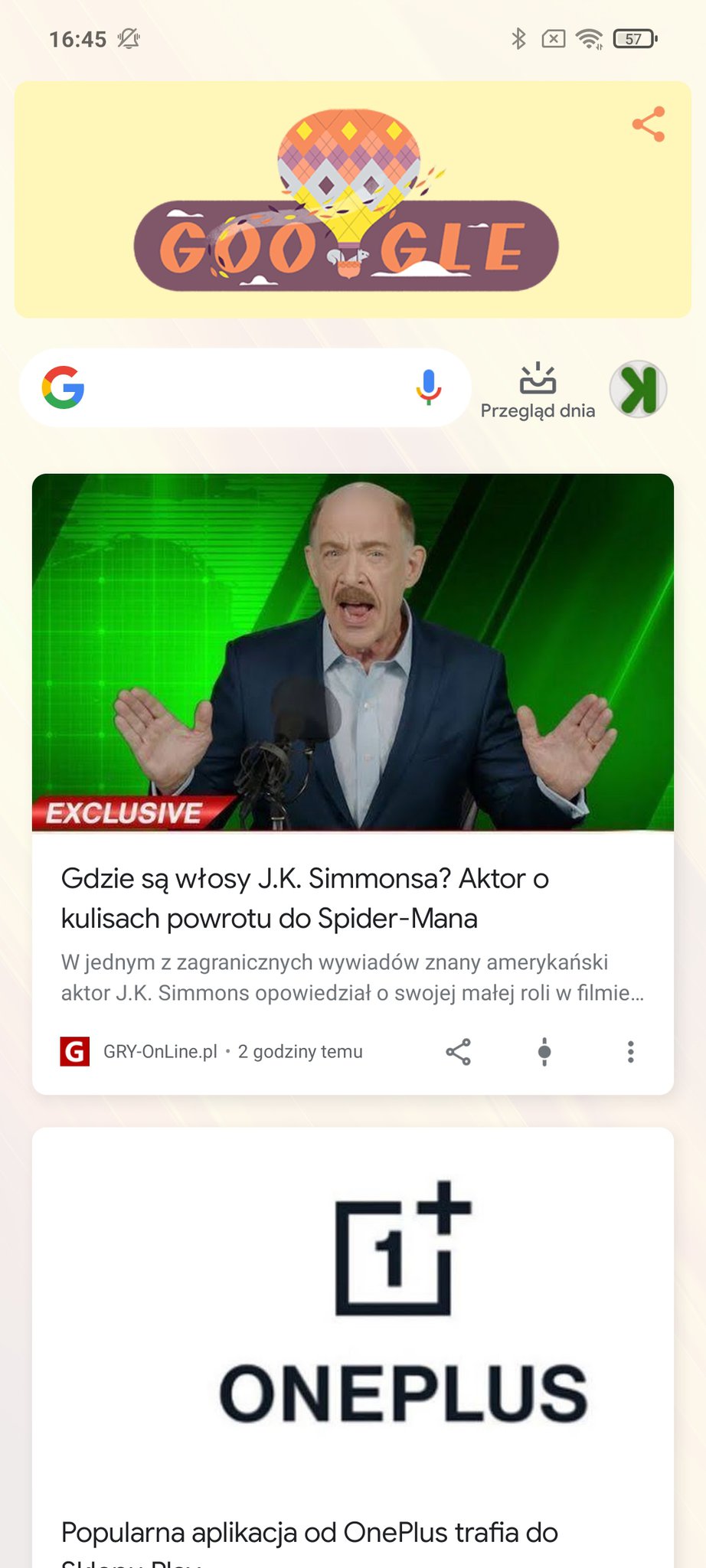Share the GRY-OnLine.pl article
Viewport: 706px width, 1568px height.
coord(459,1052)
